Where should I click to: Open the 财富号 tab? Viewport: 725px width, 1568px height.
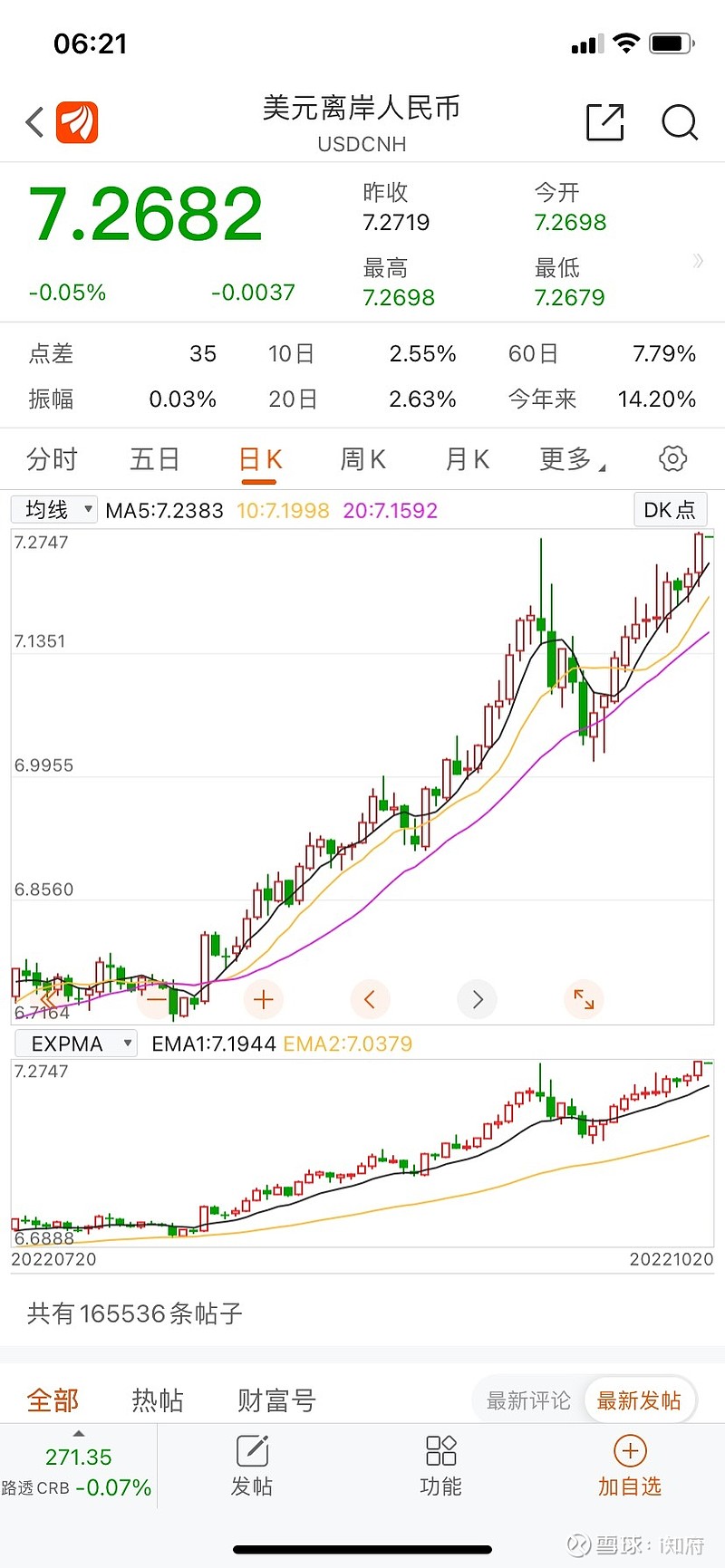point(276,1400)
